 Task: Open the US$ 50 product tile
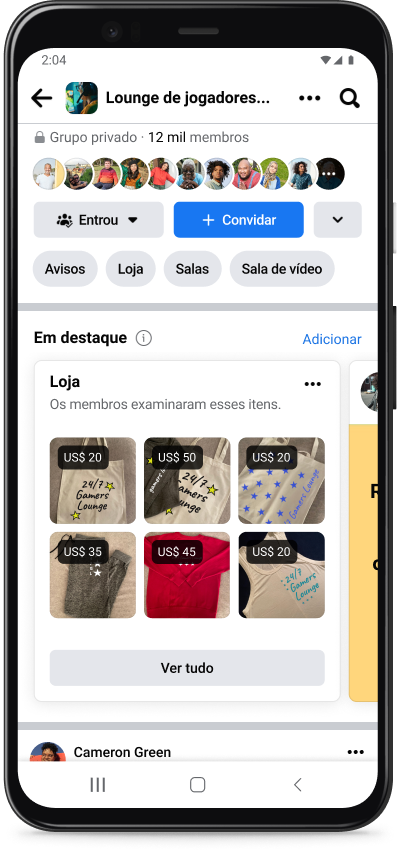[x=187, y=480]
